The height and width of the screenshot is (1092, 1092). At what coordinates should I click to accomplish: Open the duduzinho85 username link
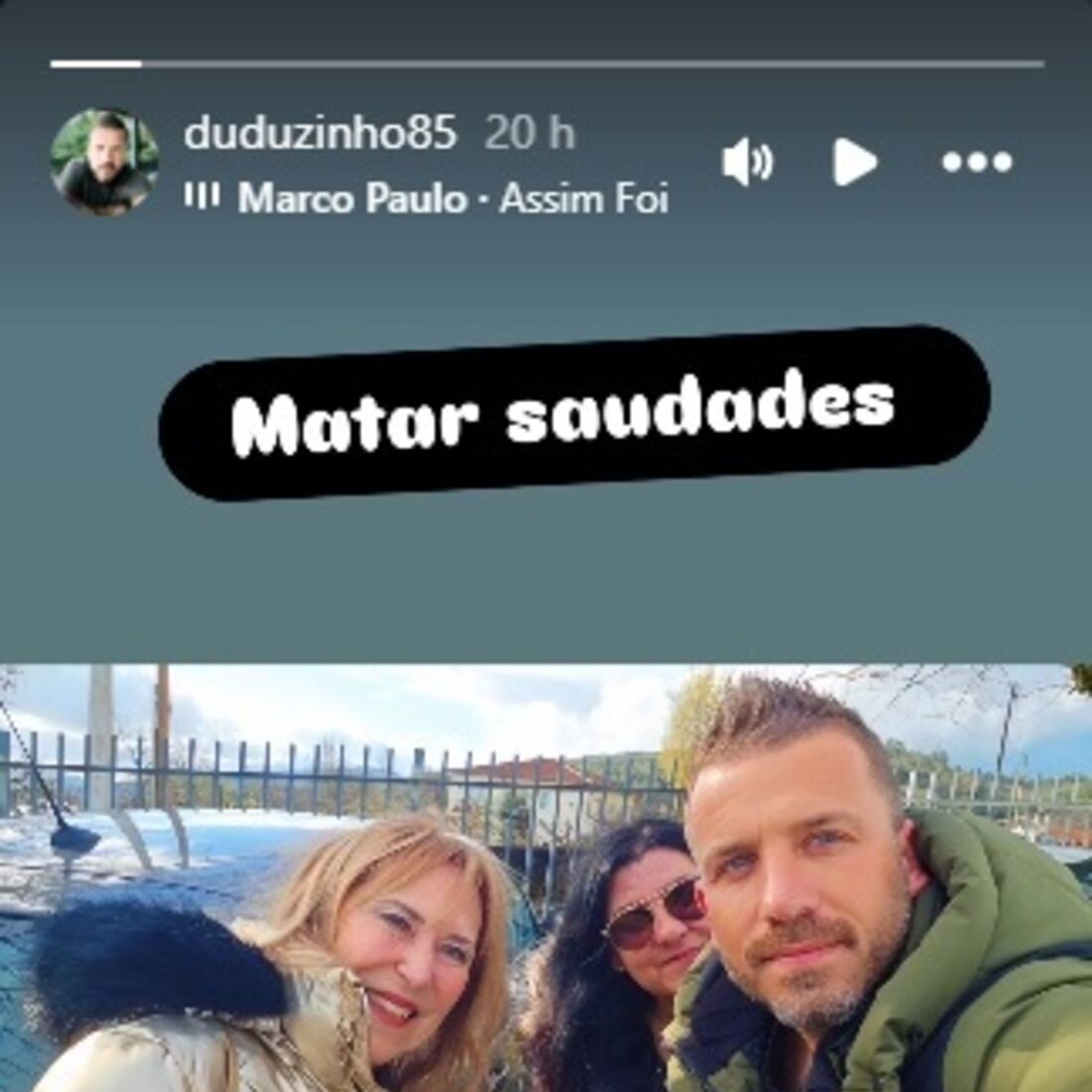click(320, 133)
